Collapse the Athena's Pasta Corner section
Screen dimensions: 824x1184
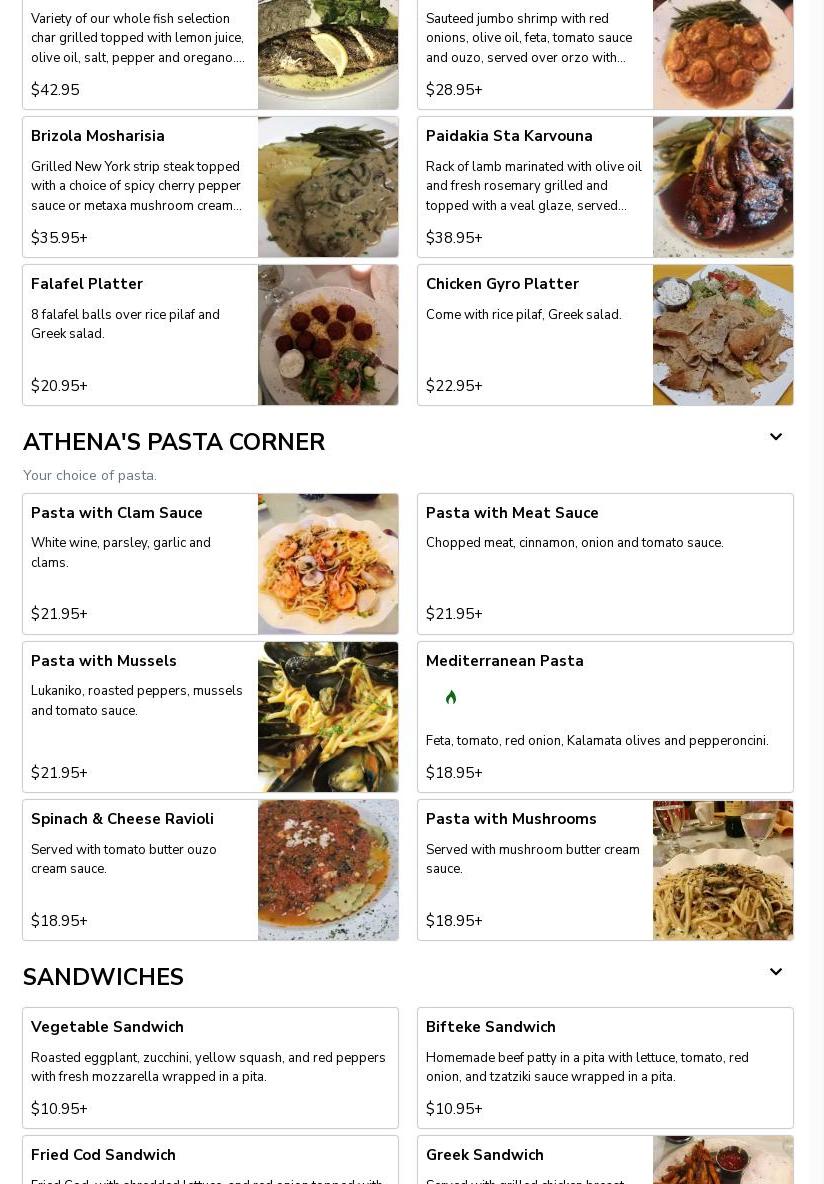click(775, 438)
